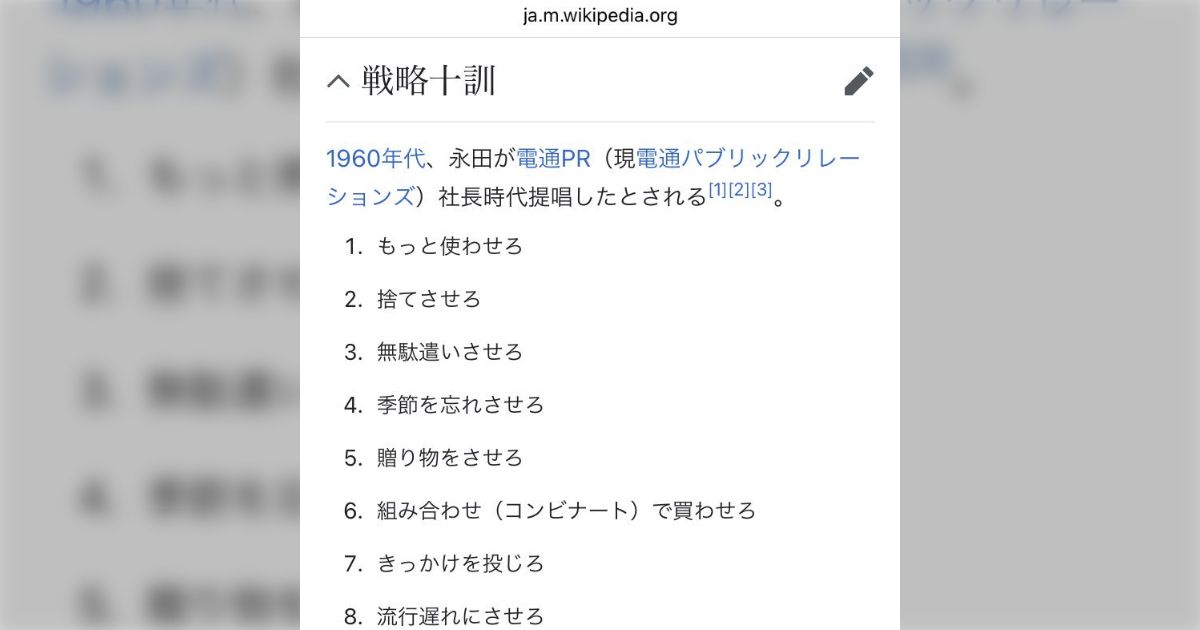This screenshot has width=1200, height=630.
Task: Tap the ja.m.wikipedia.org address bar
Action: pyautogui.click(x=600, y=16)
